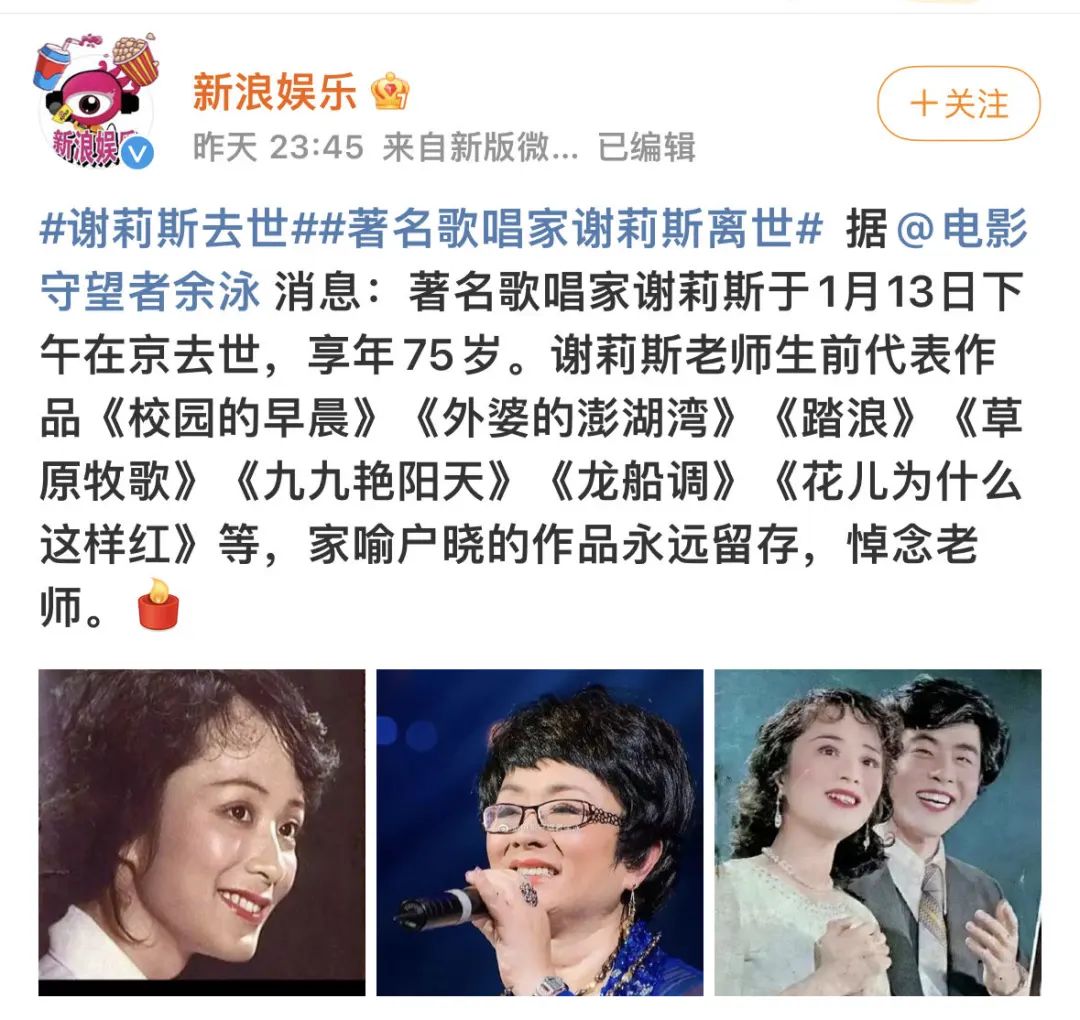View the photo of singer holding microphone
Screen dimensions: 1080x1020
click(540, 832)
